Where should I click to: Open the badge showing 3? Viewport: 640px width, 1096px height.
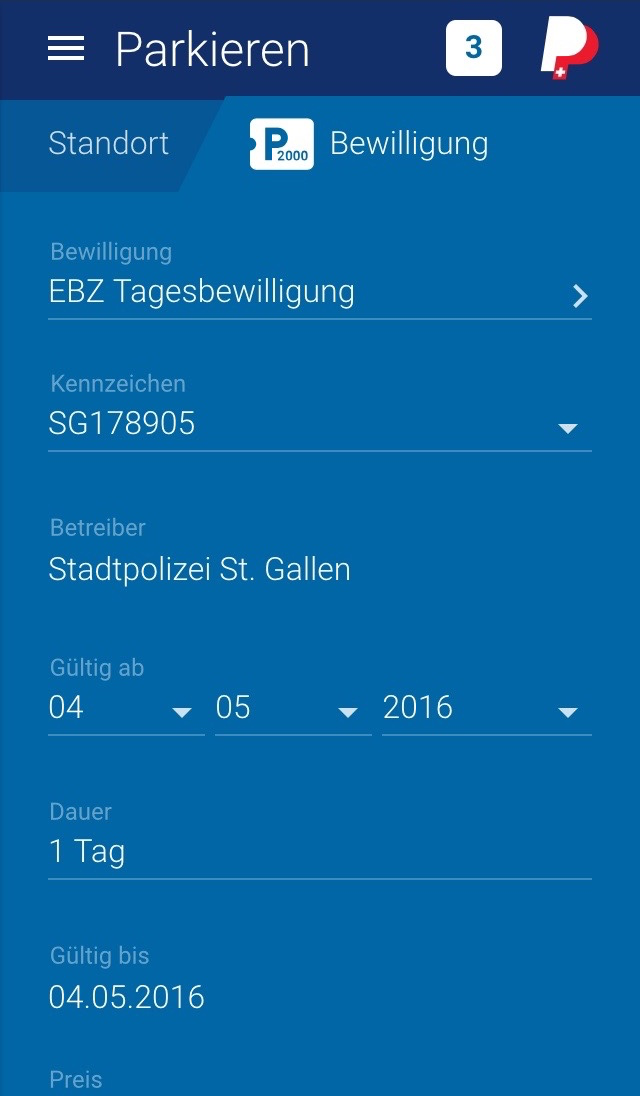pyautogui.click(x=473, y=48)
